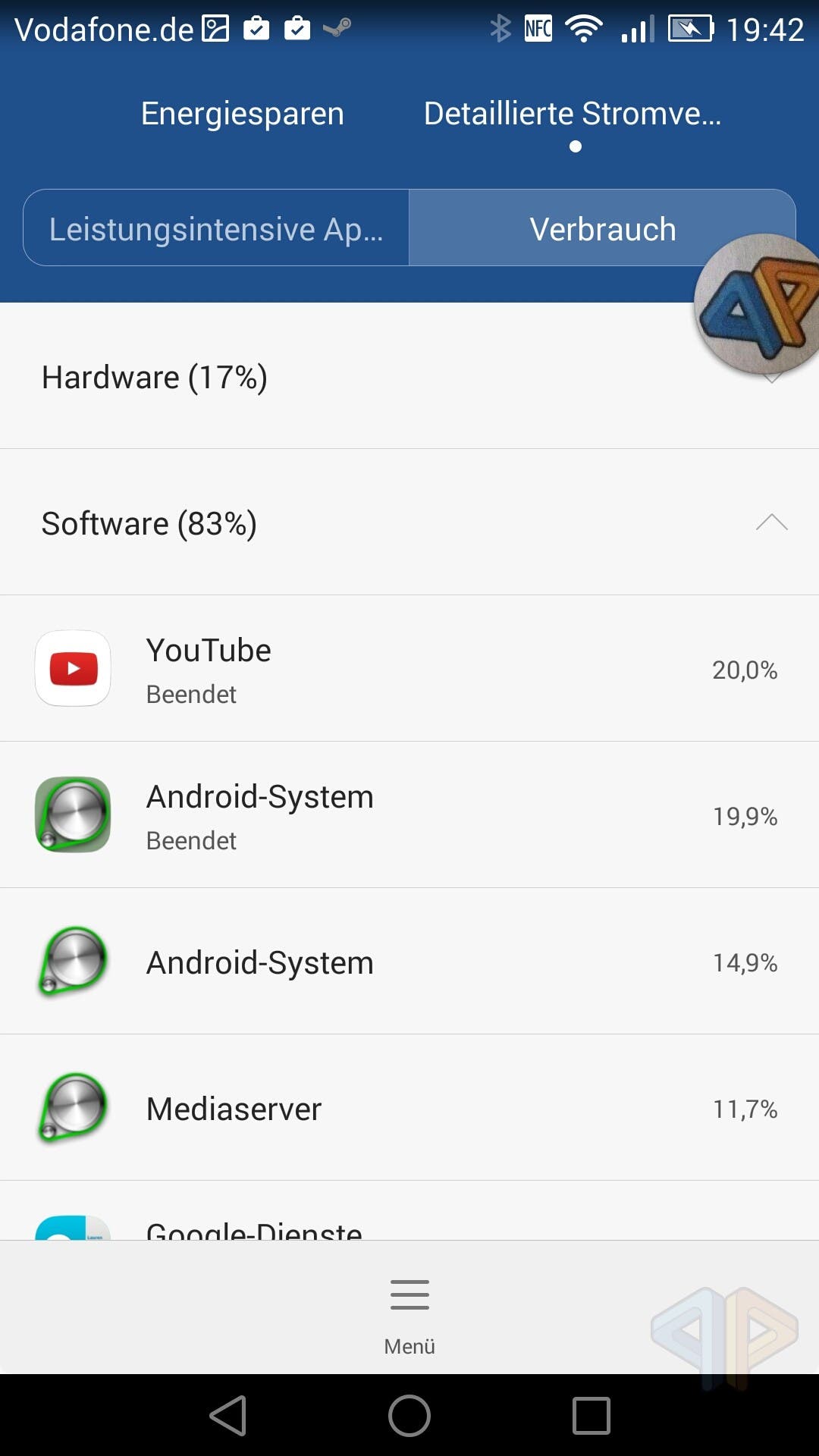The height and width of the screenshot is (1456, 819).
Task: Go back with the navigation bar
Action: point(228,1416)
